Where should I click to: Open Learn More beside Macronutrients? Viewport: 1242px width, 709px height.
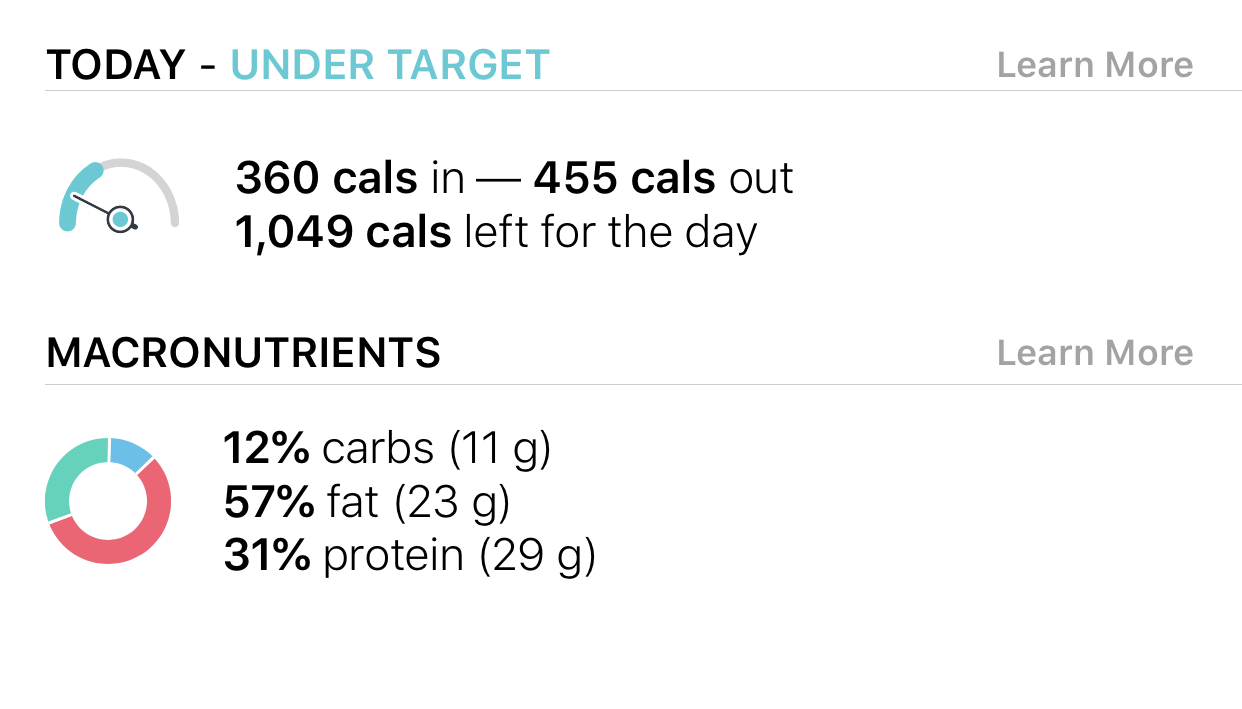[x=1095, y=353]
